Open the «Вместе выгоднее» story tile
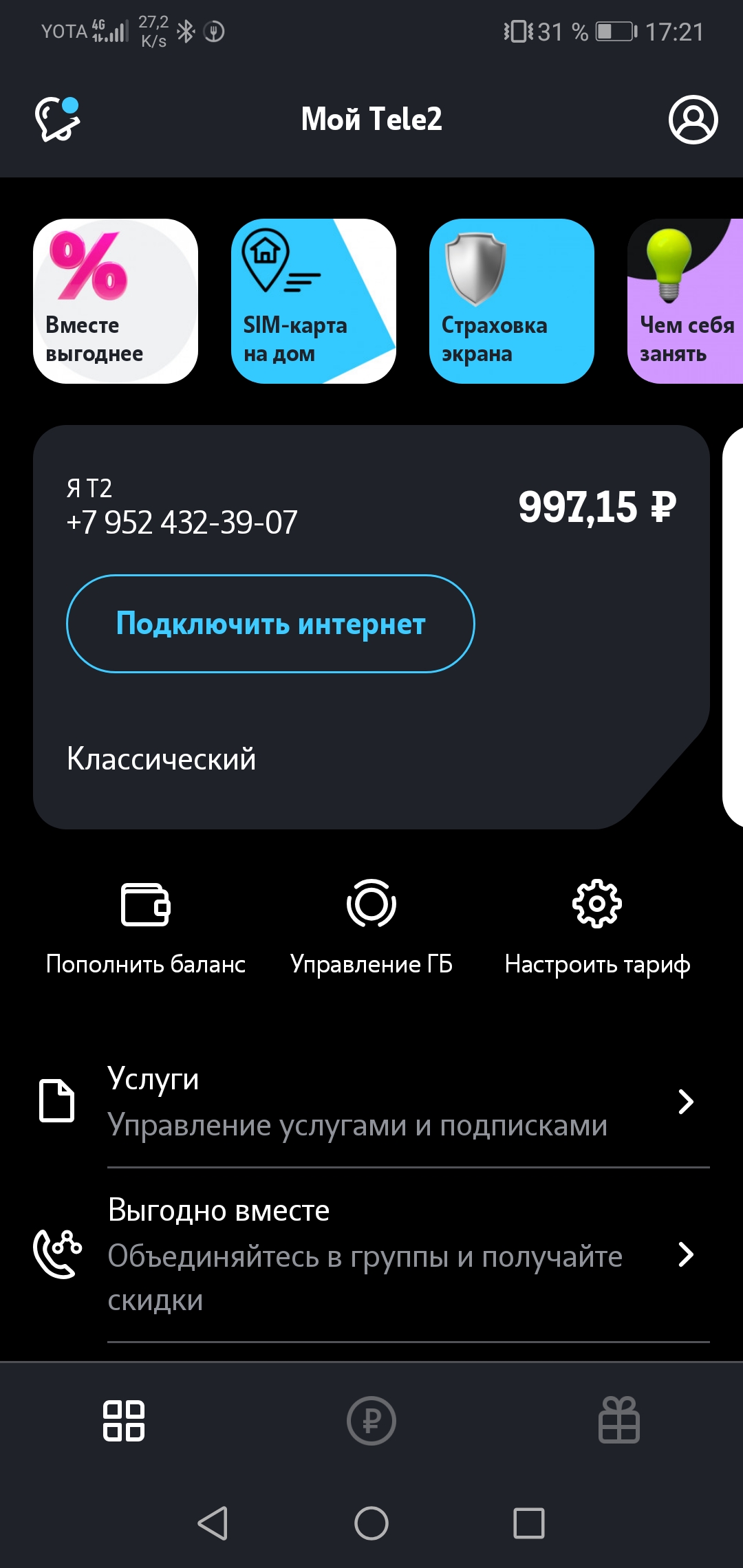This screenshot has height=1568, width=743. [x=116, y=301]
